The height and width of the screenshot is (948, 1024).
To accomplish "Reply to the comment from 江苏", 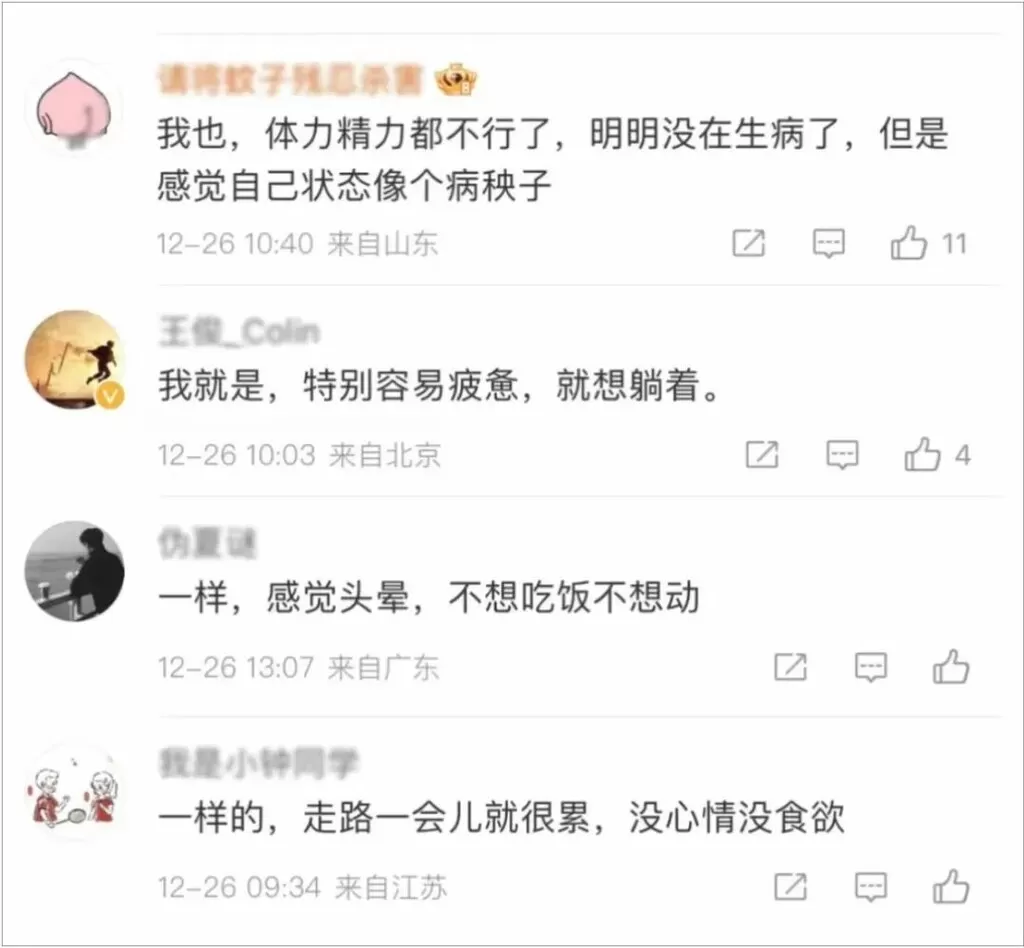I will click(x=870, y=887).
